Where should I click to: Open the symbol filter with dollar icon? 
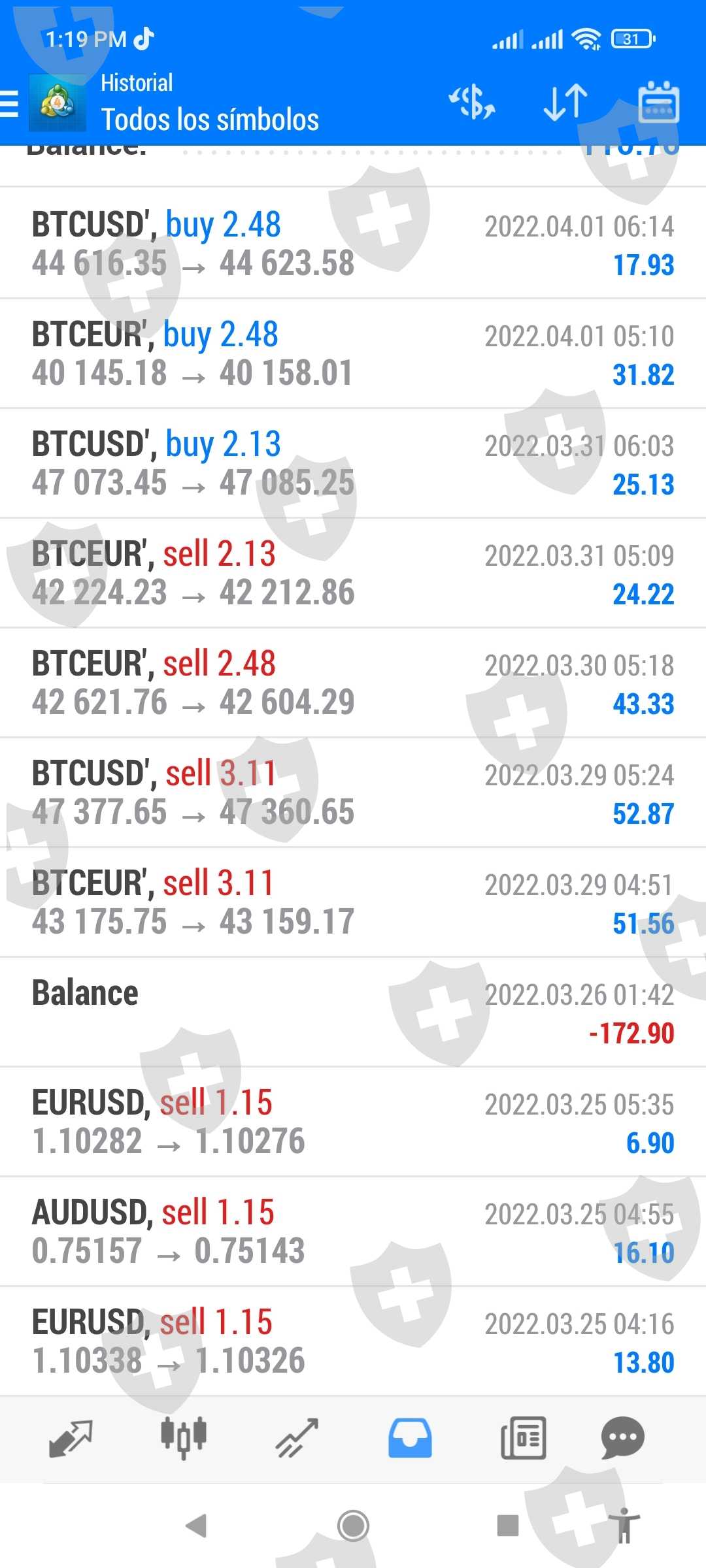click(471, 103)
